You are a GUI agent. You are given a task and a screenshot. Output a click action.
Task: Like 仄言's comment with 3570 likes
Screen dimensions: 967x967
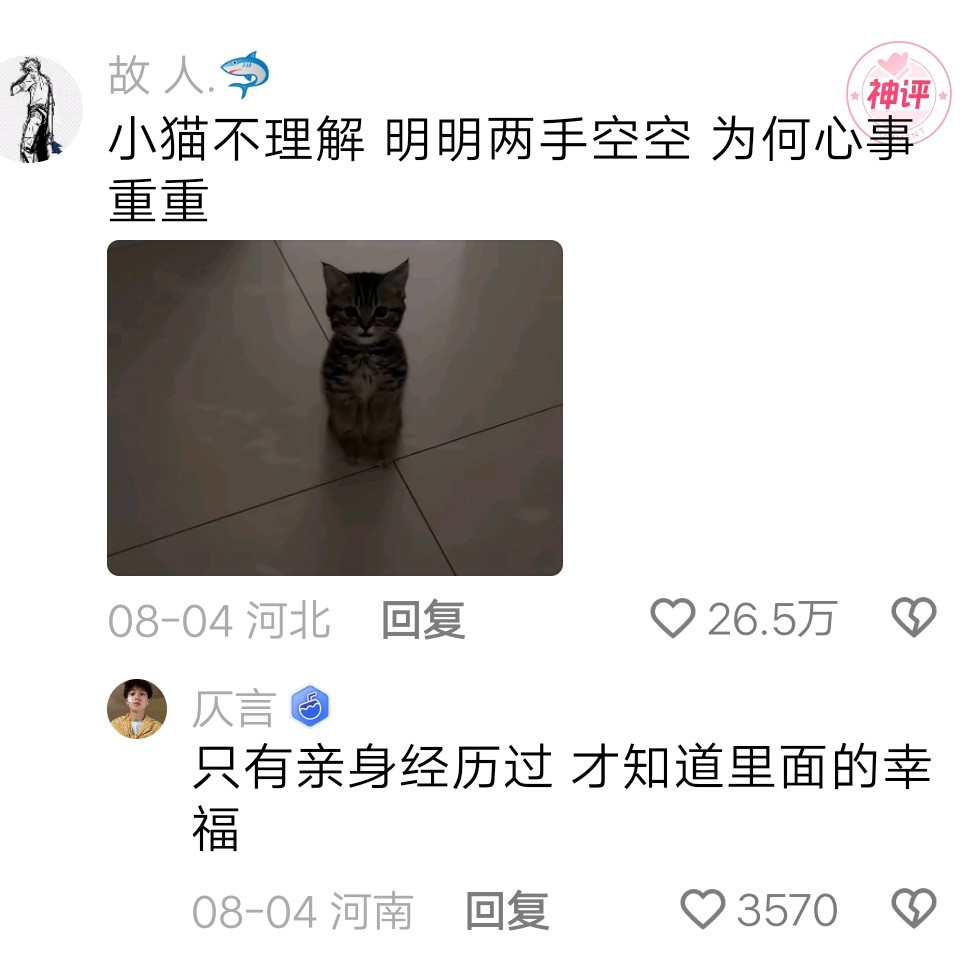pyautogui.click(x=702, y=909)
